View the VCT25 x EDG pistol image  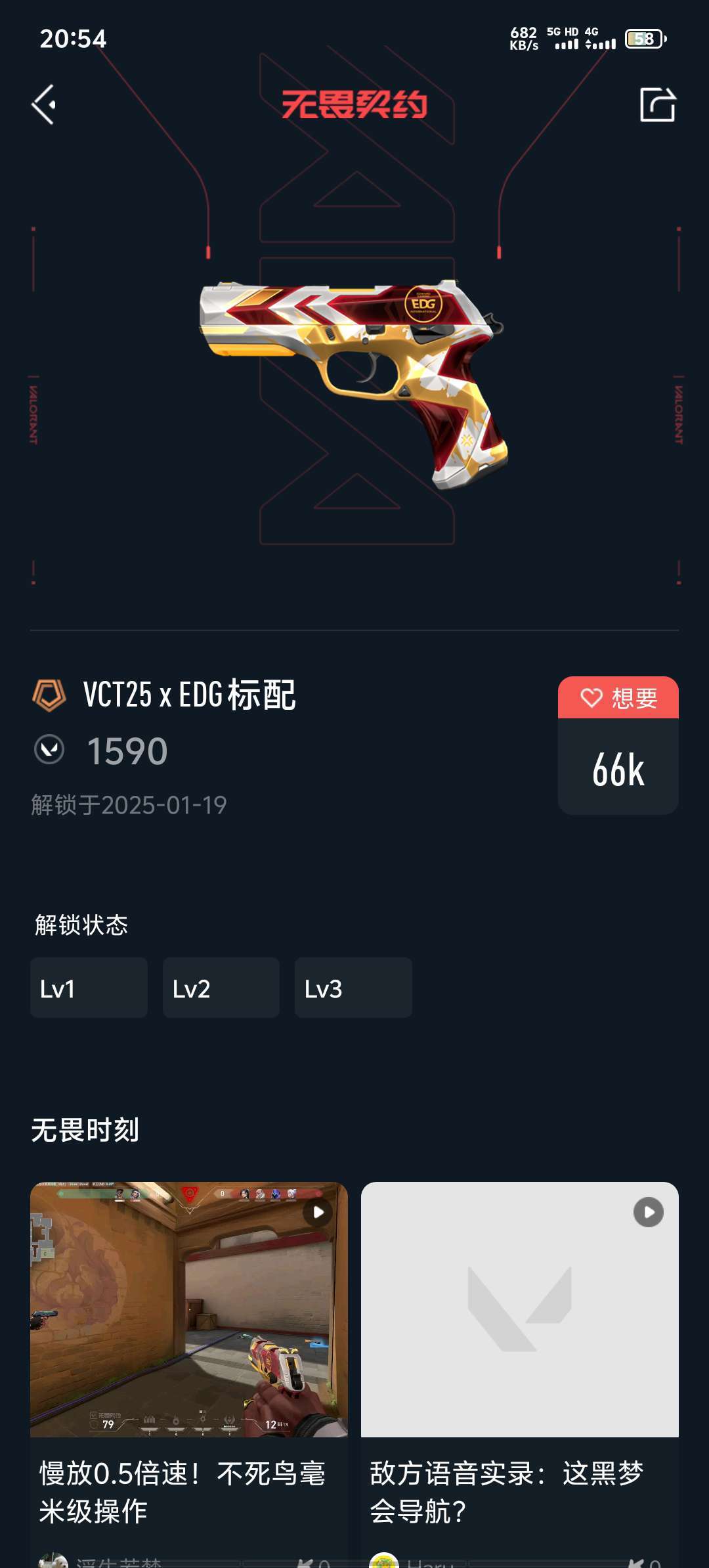coord(353,383)
